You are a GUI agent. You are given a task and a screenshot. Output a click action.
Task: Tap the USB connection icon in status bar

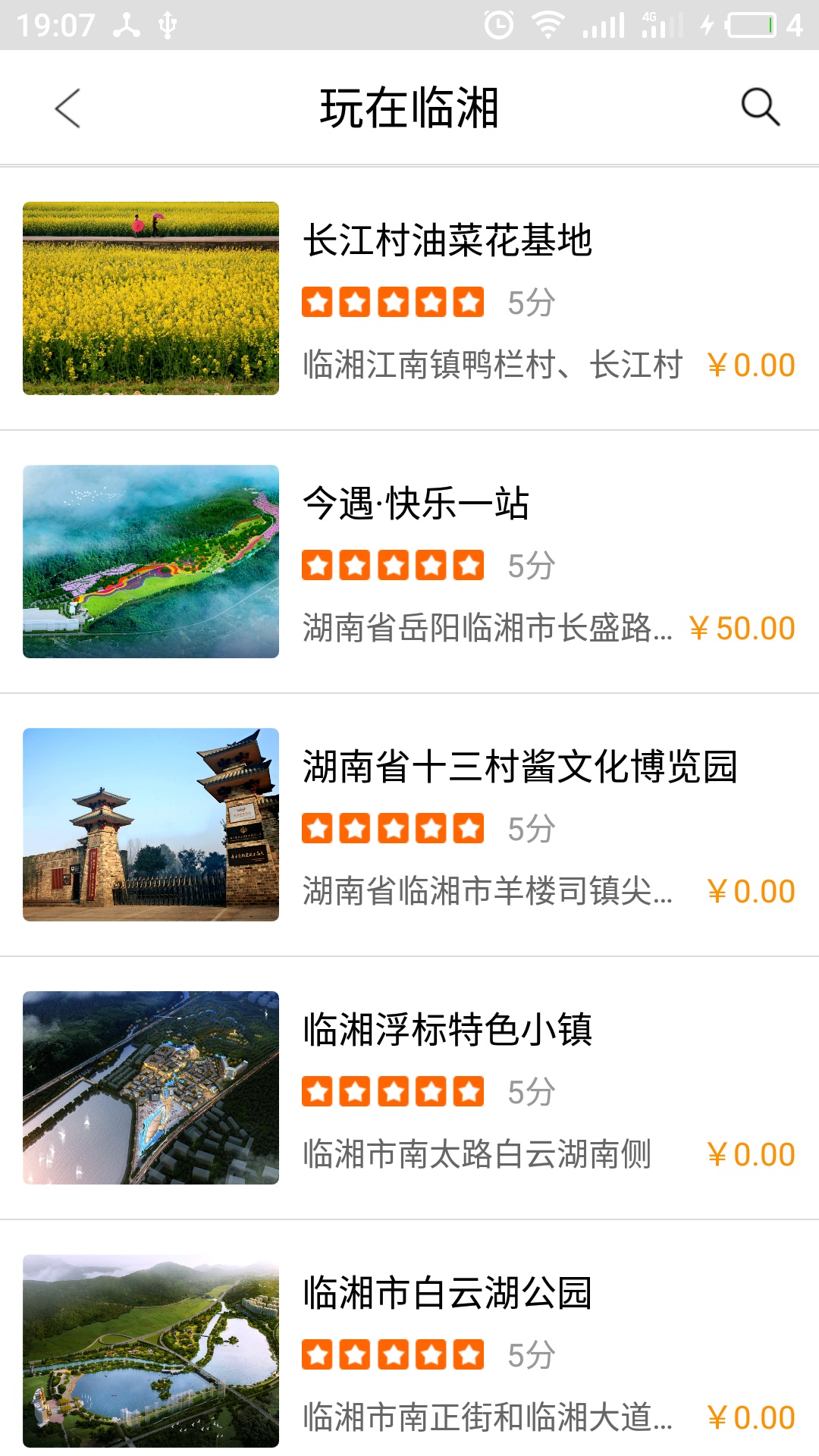[167, 23]
